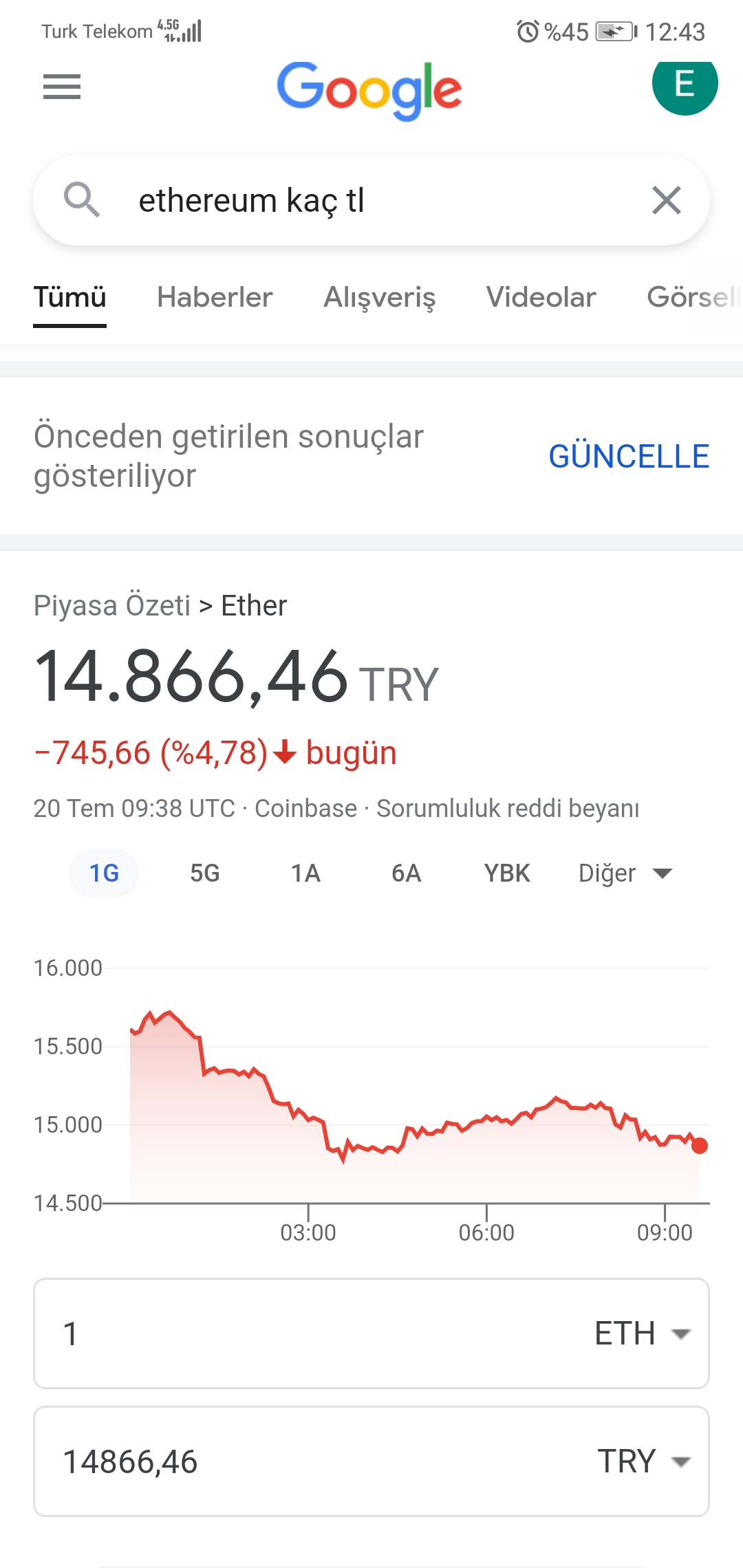Open the TRY currency dropdown
The height and width of the screenshot is (1568, 743).
click(643, 1461)
